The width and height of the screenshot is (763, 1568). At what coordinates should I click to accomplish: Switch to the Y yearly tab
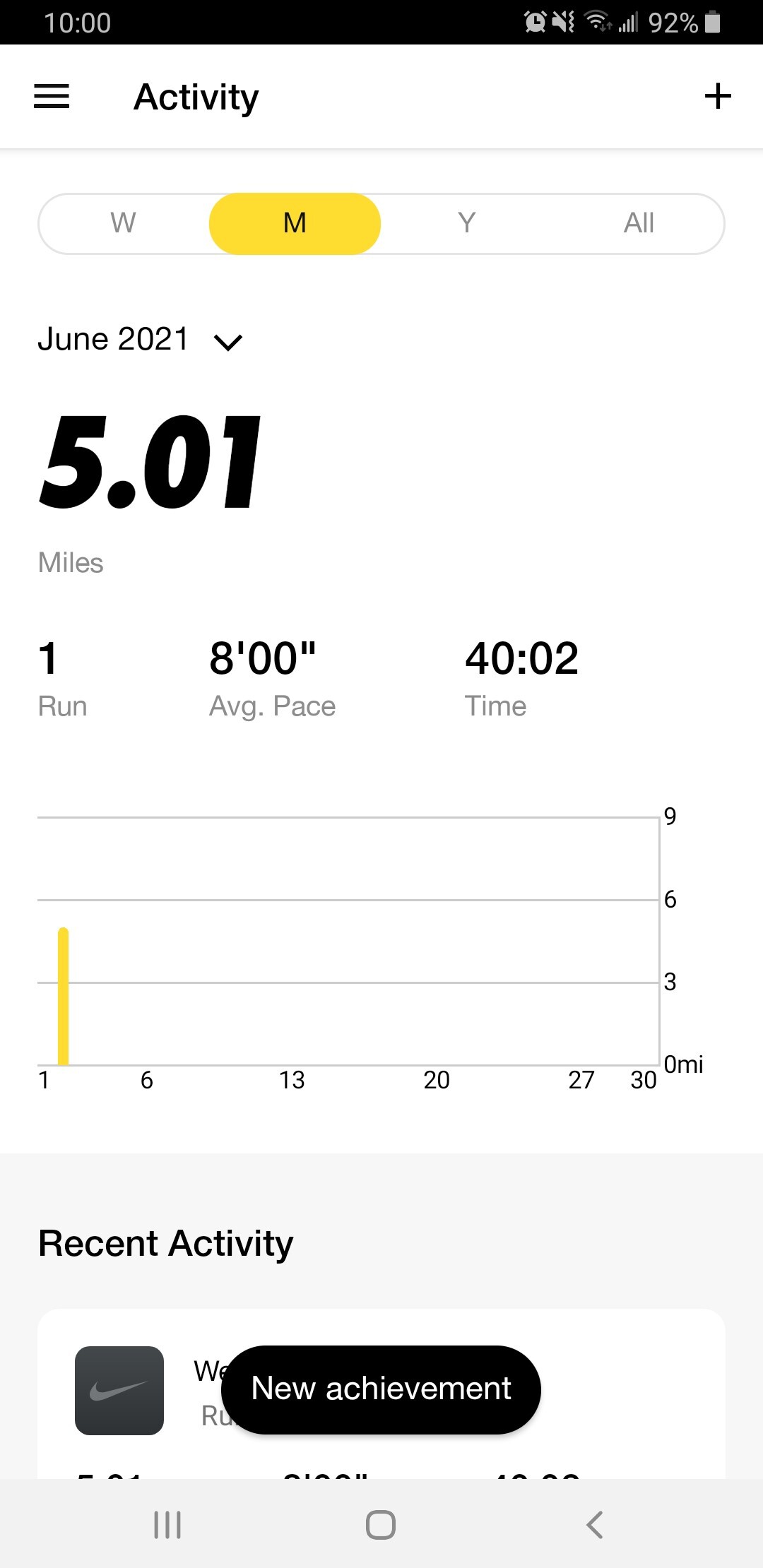tap(466, 223)
